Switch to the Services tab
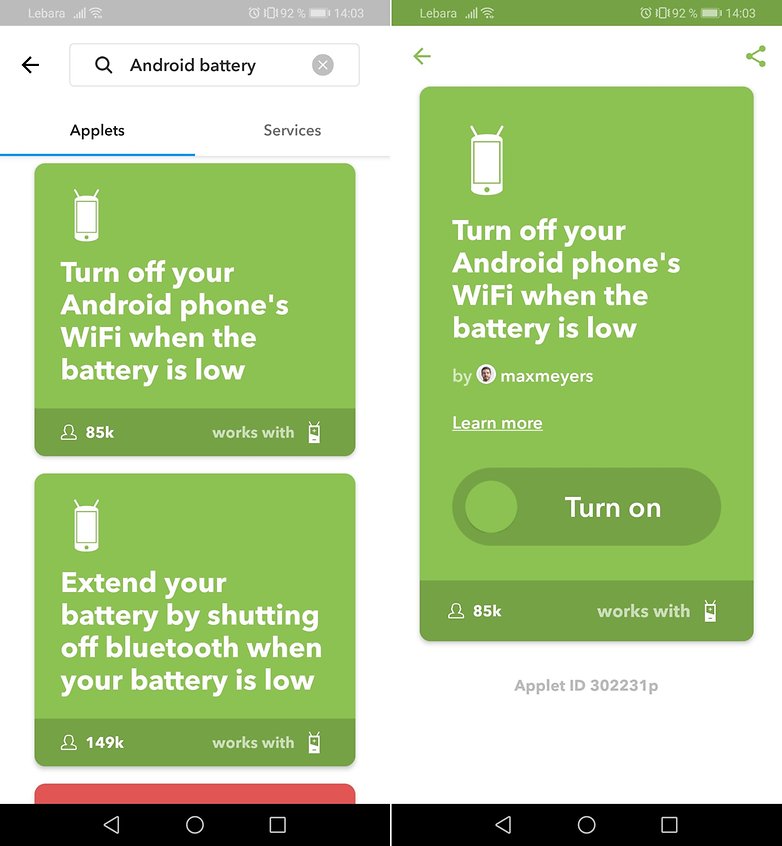The height and width of the screenshot is (846, 782). coord(292,130)
